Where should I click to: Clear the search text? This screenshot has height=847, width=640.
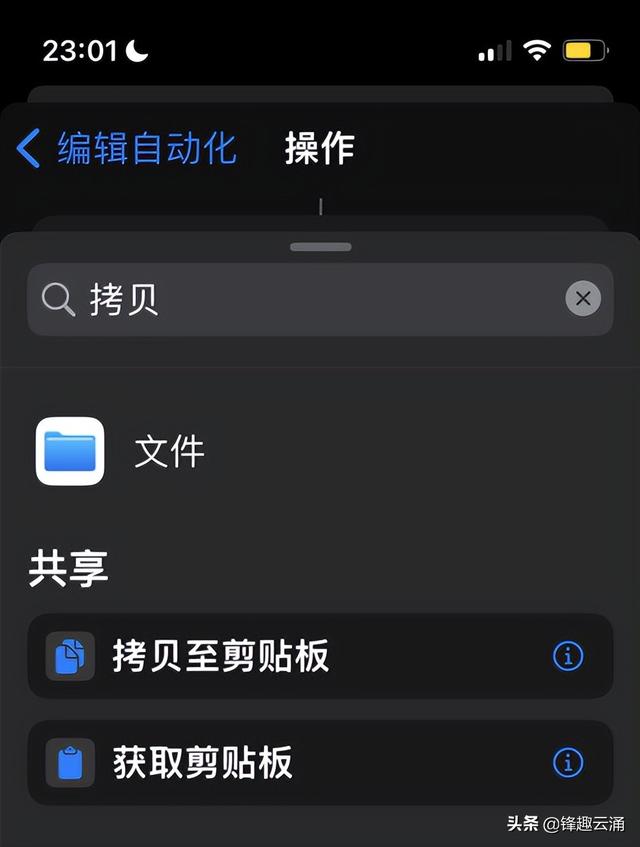(x=583, y=298)
